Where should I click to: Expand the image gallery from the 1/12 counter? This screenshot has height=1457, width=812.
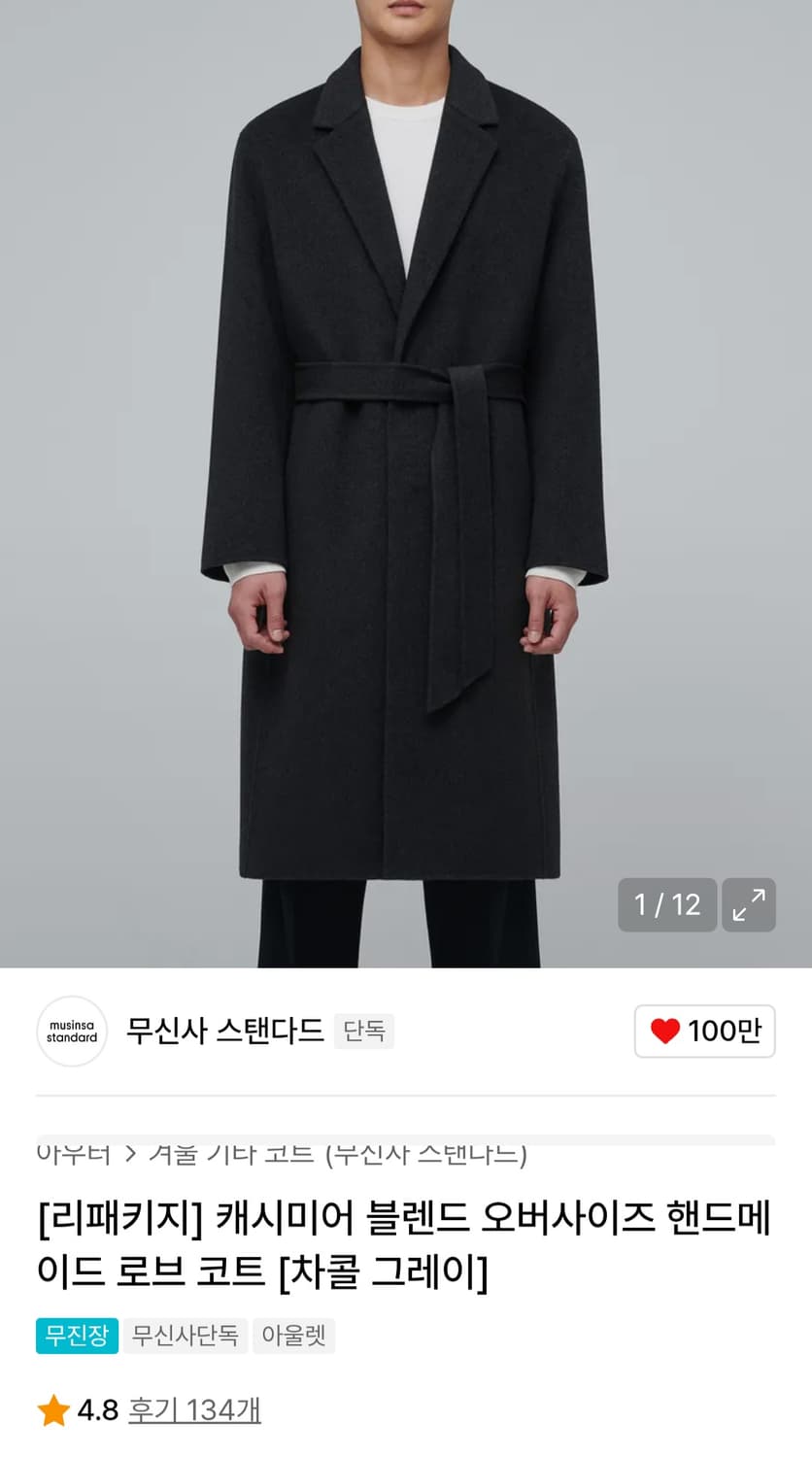667,904
